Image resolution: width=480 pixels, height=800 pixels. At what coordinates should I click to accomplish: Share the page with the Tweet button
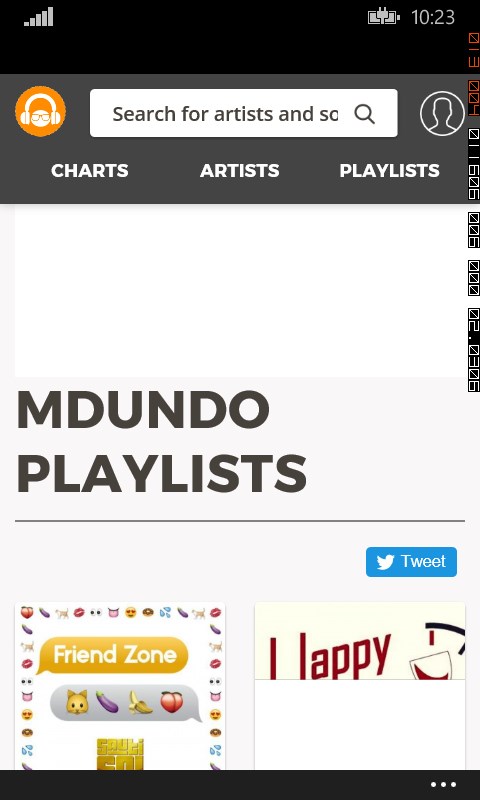point(411,562)
